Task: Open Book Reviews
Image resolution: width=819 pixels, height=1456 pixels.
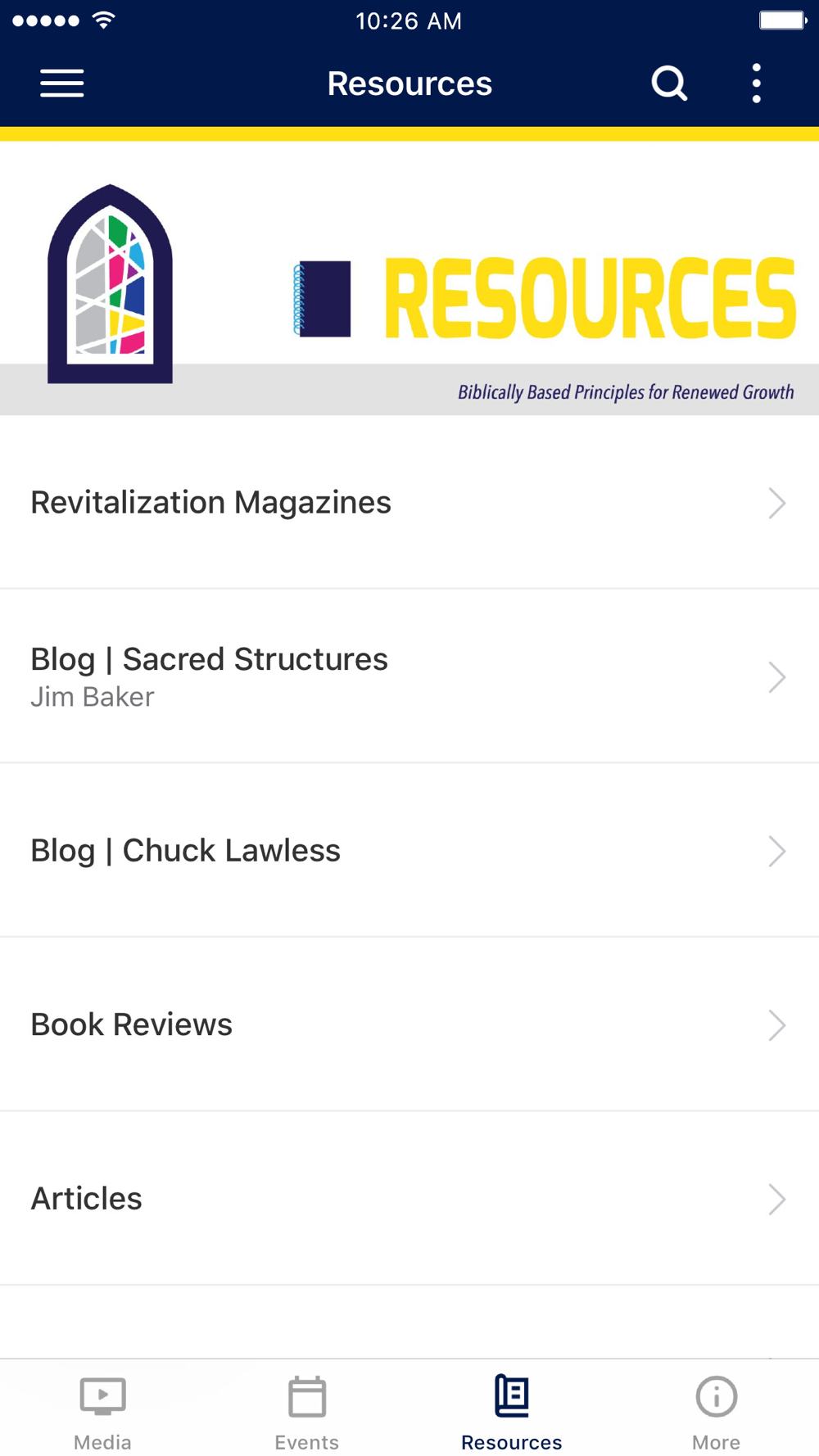Action: tap(409, 1024)
